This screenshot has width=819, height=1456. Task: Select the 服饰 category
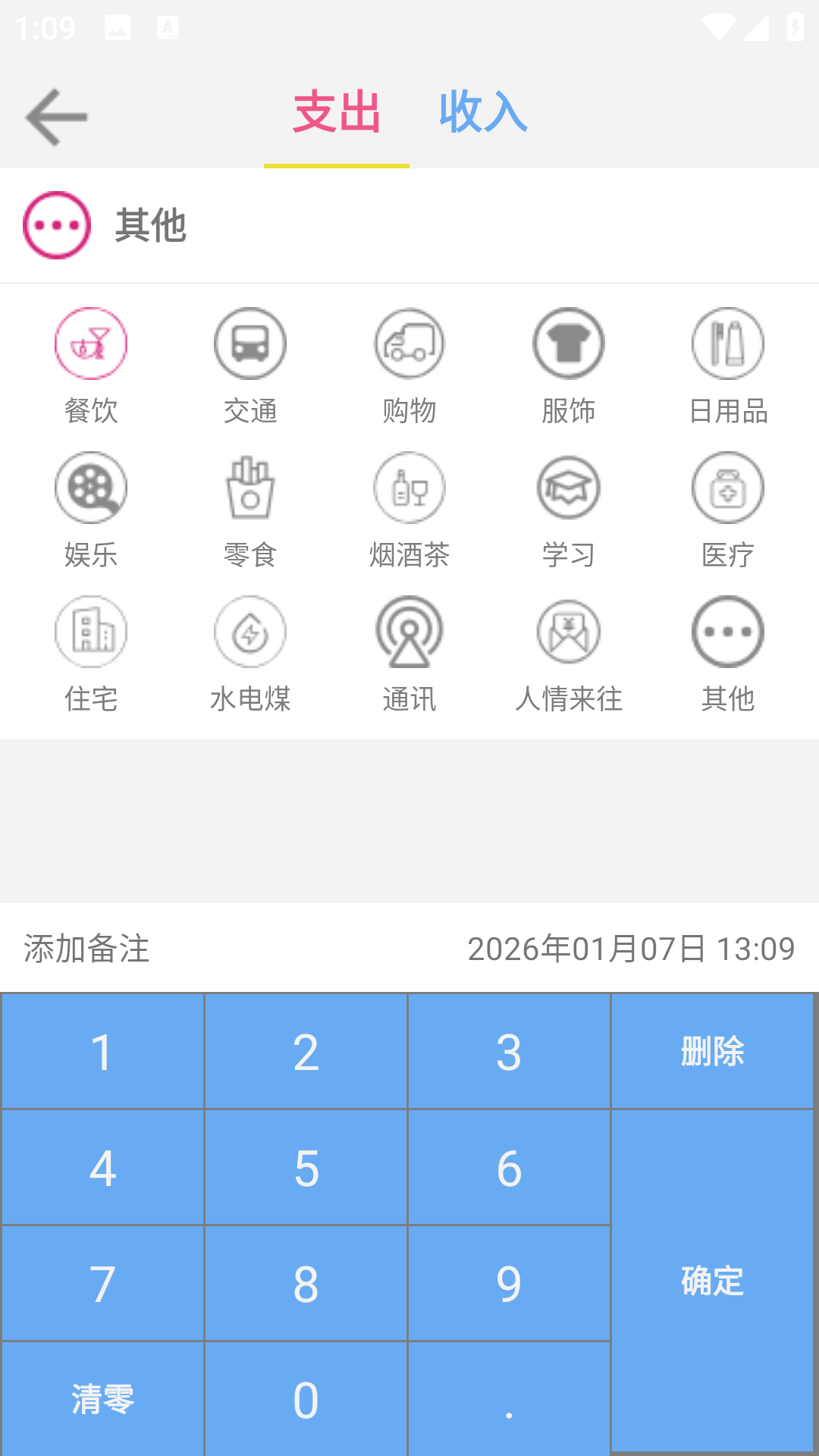point(569,345)
